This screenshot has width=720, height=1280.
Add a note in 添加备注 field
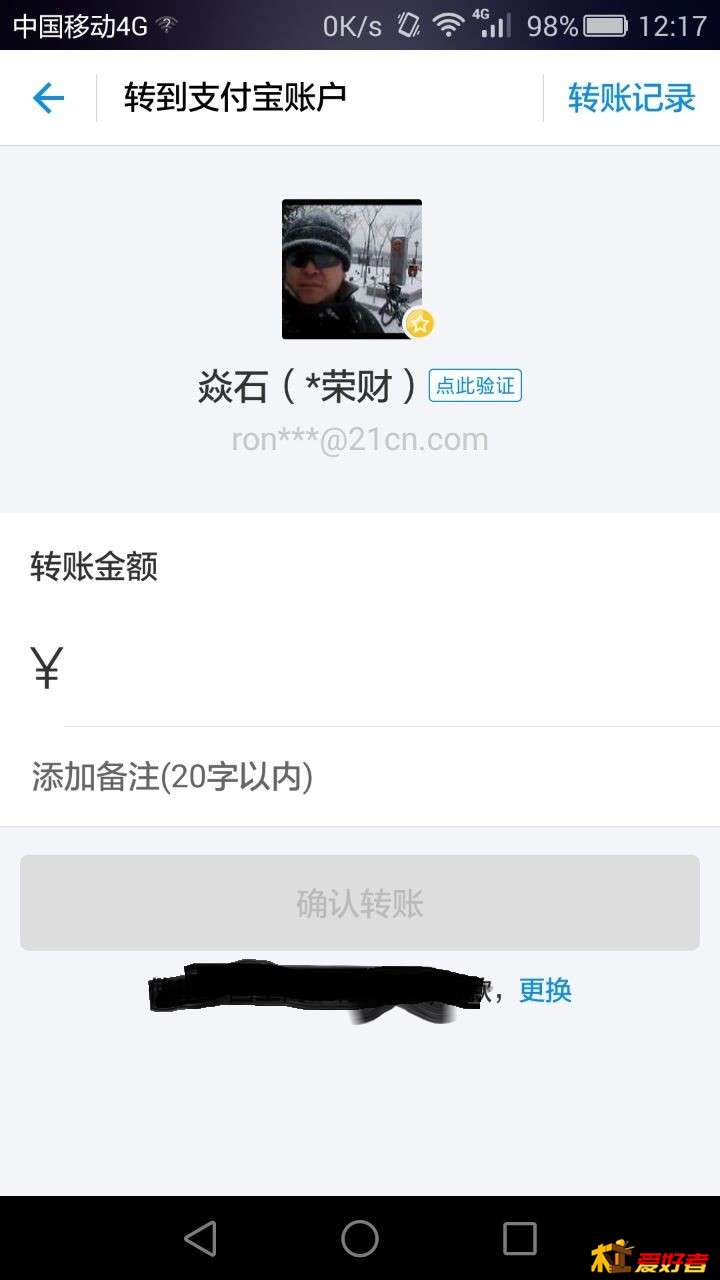[360, 777]
